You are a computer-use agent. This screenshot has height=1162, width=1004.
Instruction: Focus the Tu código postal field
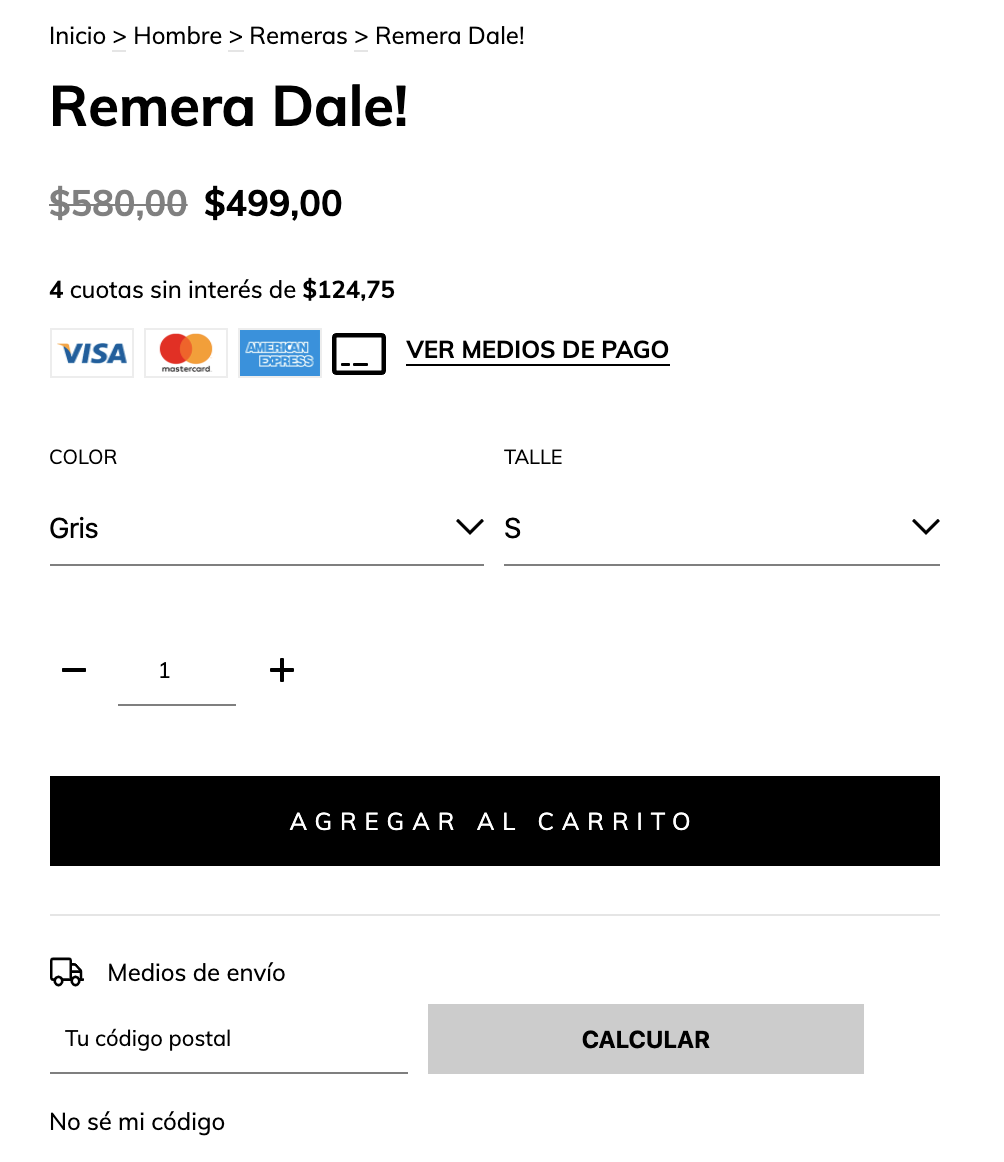(228, 1039)
